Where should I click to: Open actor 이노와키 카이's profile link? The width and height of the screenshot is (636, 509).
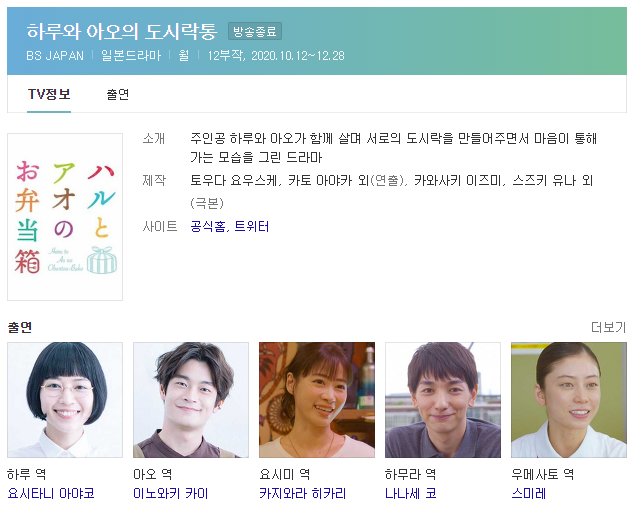(170, 493)
